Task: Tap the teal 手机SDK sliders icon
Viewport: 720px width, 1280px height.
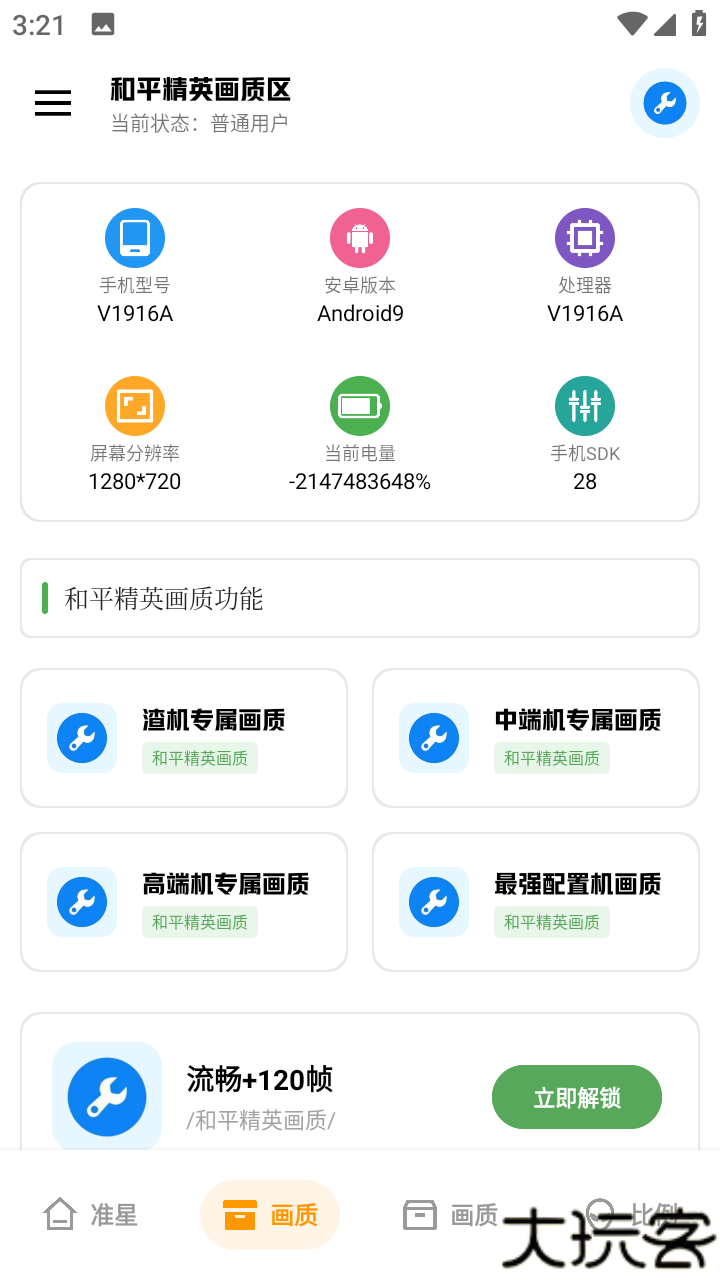Action: tap(585, 405)
